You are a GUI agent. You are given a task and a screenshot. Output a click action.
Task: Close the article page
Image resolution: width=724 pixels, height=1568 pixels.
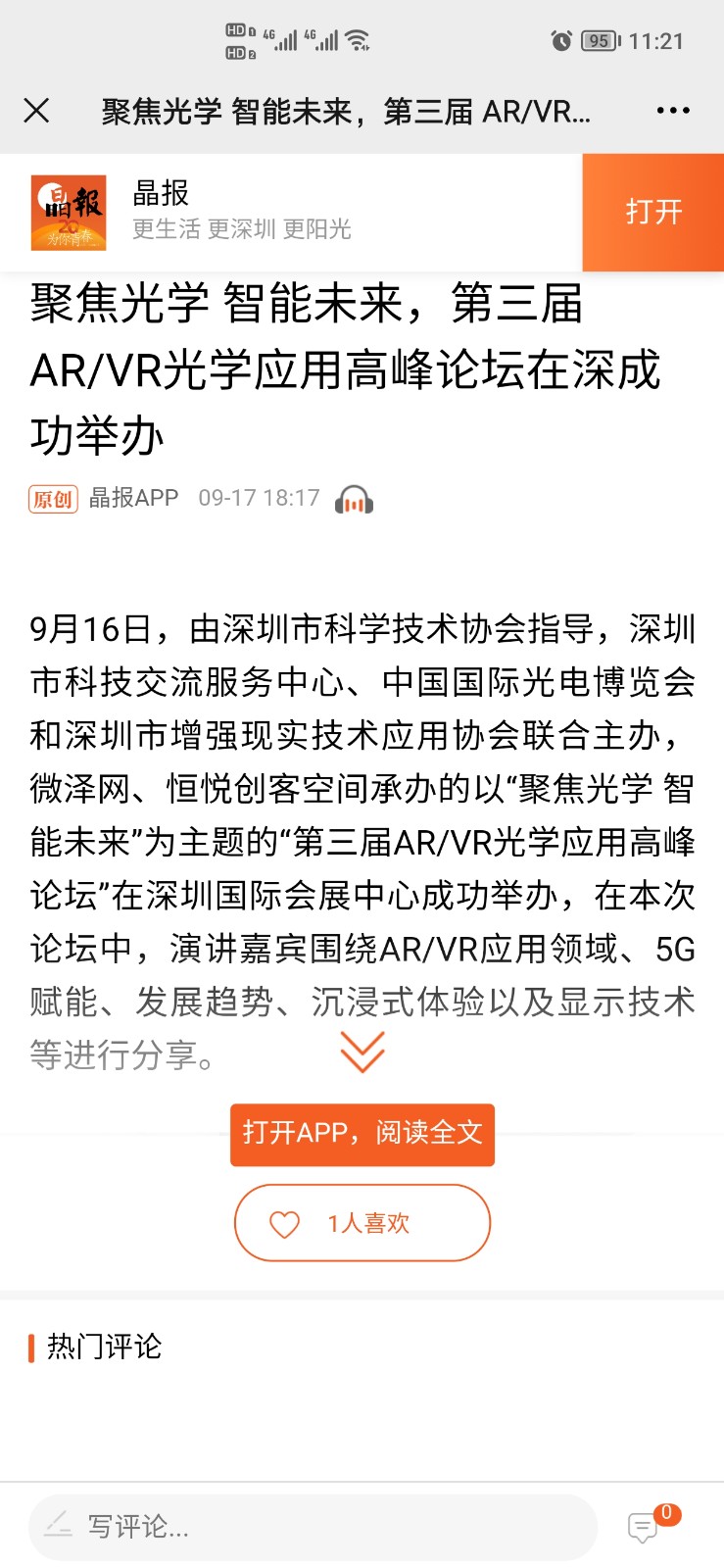[x=36, y=111]
